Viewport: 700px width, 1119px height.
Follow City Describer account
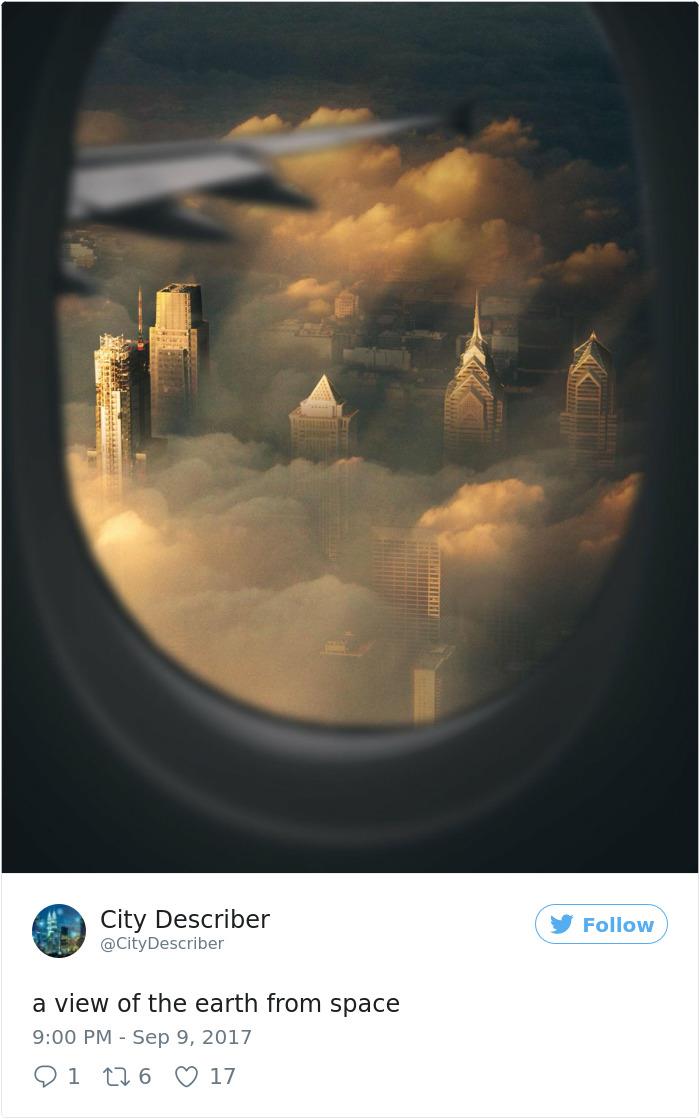[601, 924]
